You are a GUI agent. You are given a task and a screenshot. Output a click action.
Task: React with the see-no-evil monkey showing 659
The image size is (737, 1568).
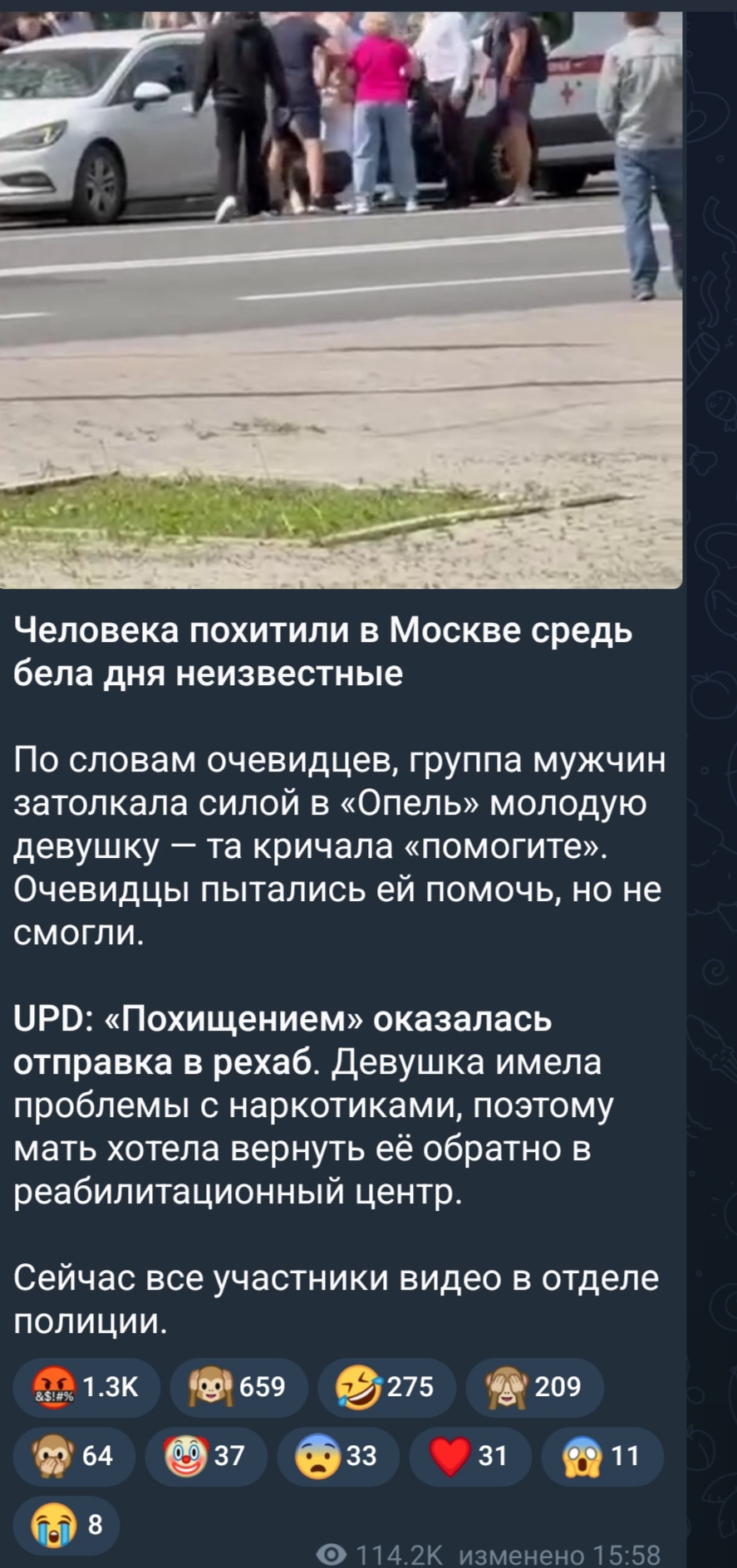[x=238, y=1387]
